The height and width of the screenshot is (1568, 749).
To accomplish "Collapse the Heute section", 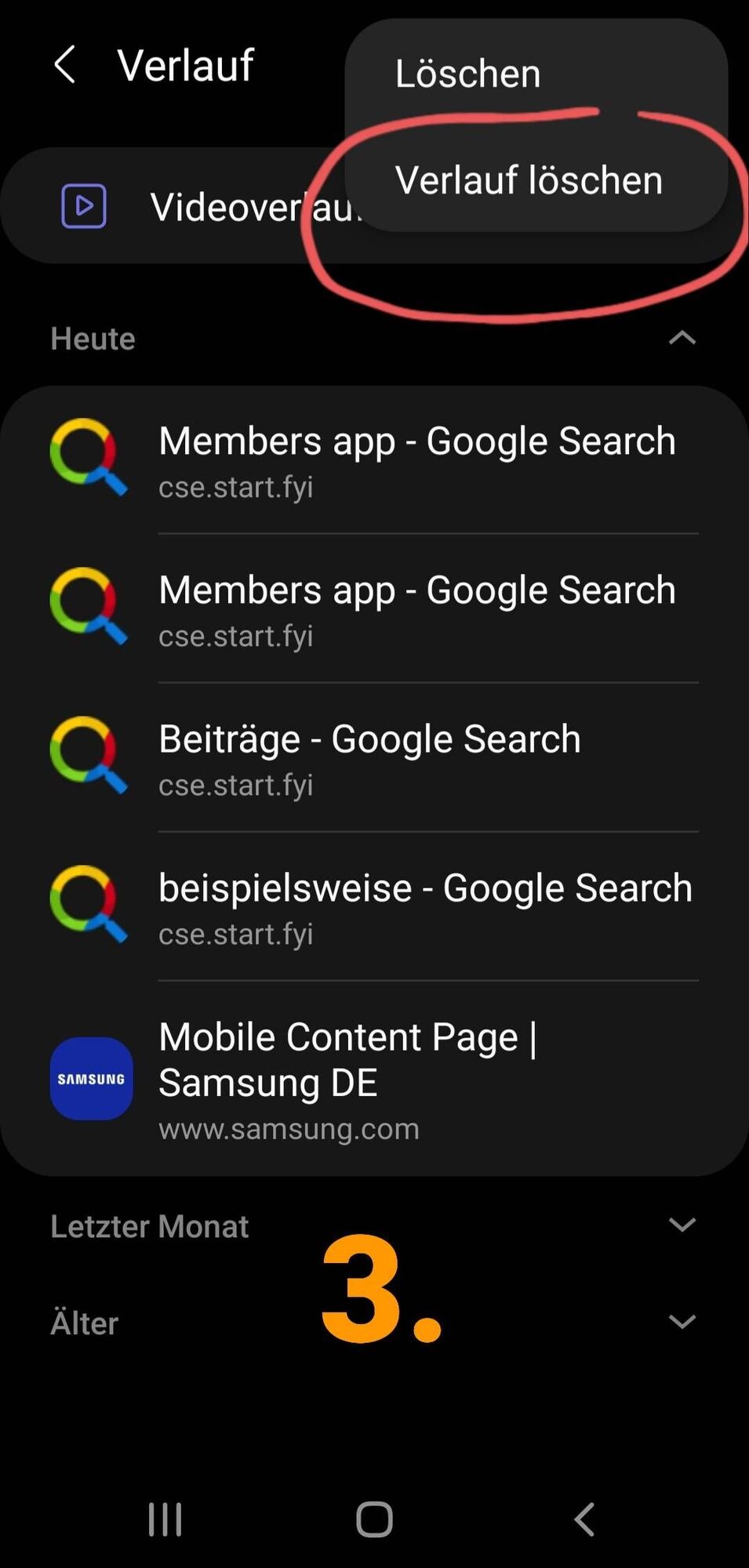I will point(682,338).
